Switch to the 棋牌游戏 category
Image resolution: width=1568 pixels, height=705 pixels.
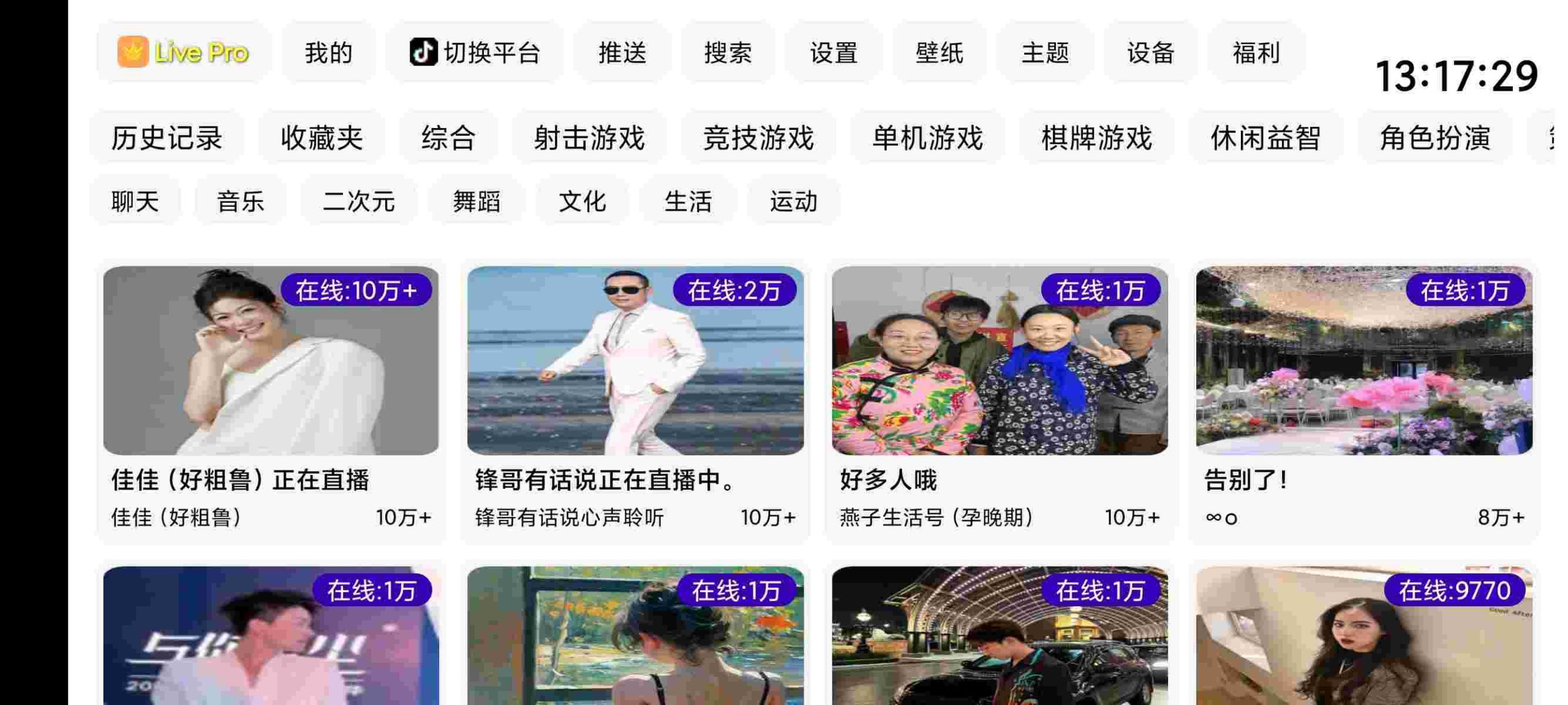tap(1096, 137)
